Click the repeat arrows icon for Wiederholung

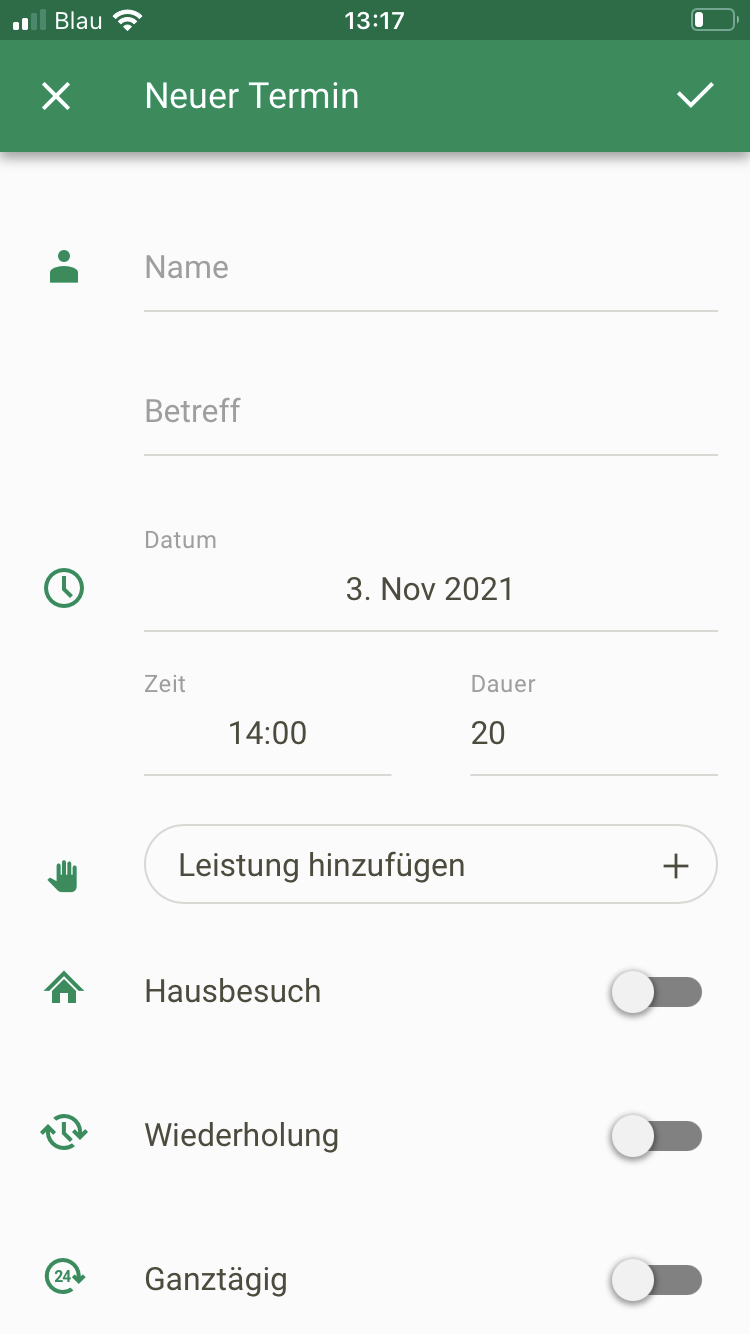click(x=63, y=1134)
